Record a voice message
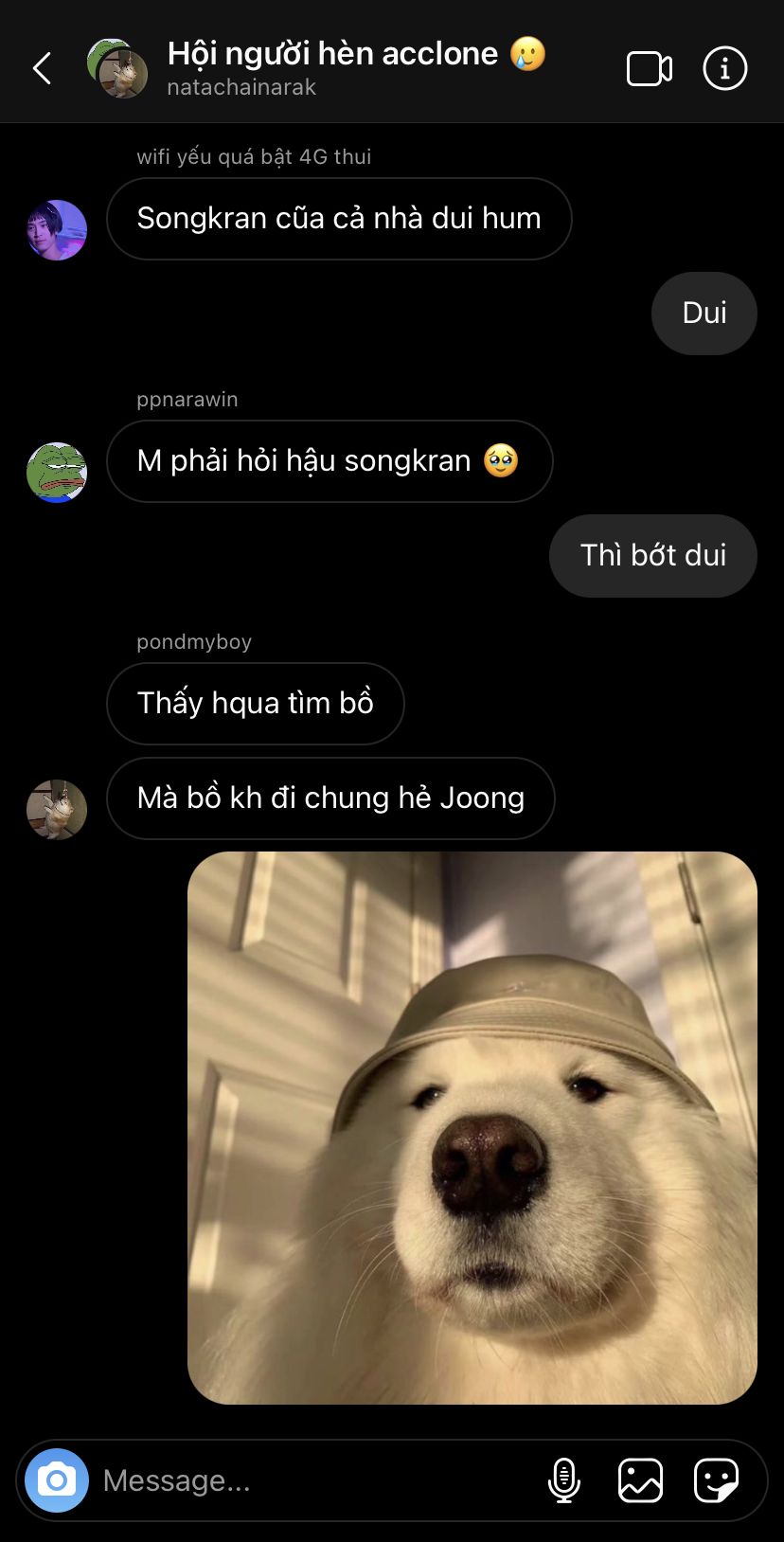The image size is (784, 1542). pos(564,1479)
